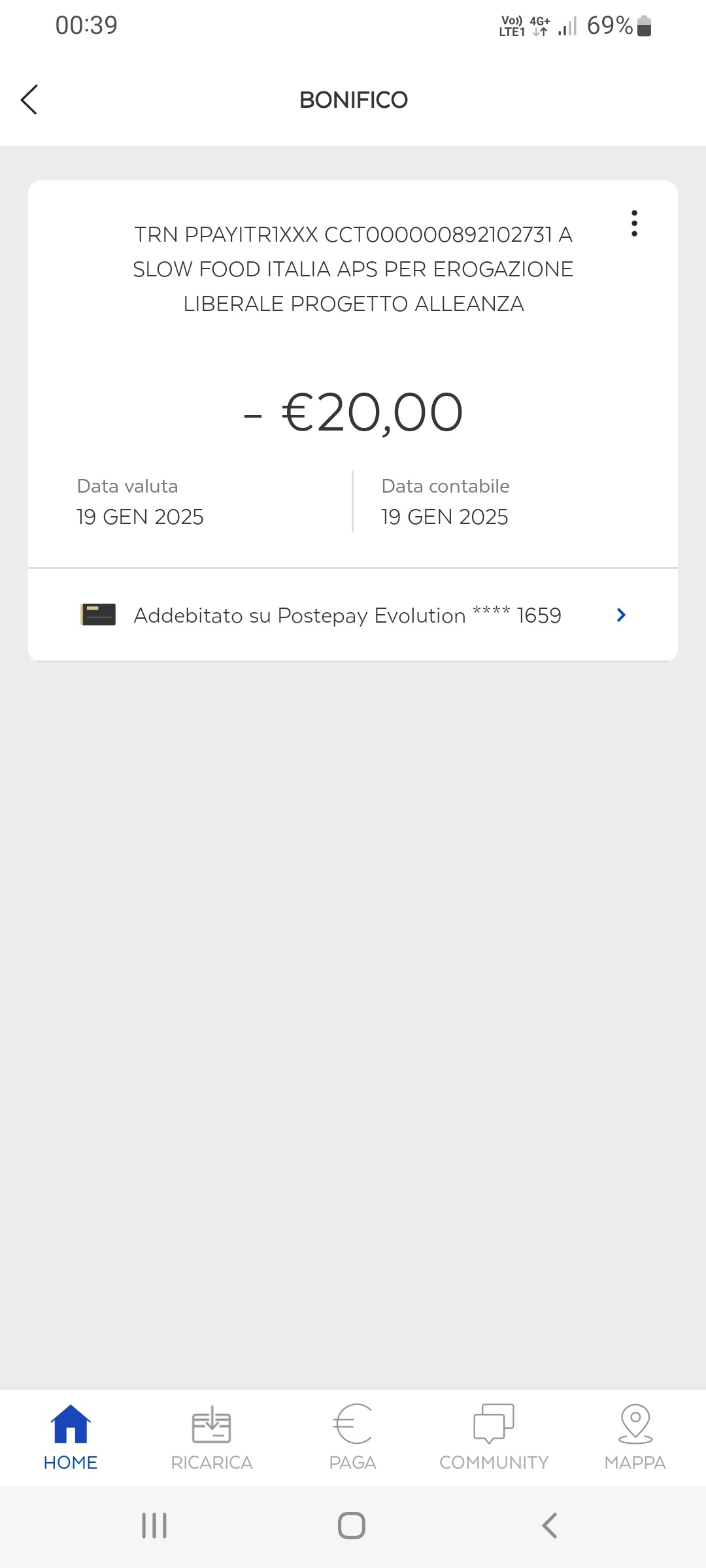706x1568 pixels.
Task: Open Postepay Evolution card ending 1659
Action: pyautogui.click(x=353, y=615)
